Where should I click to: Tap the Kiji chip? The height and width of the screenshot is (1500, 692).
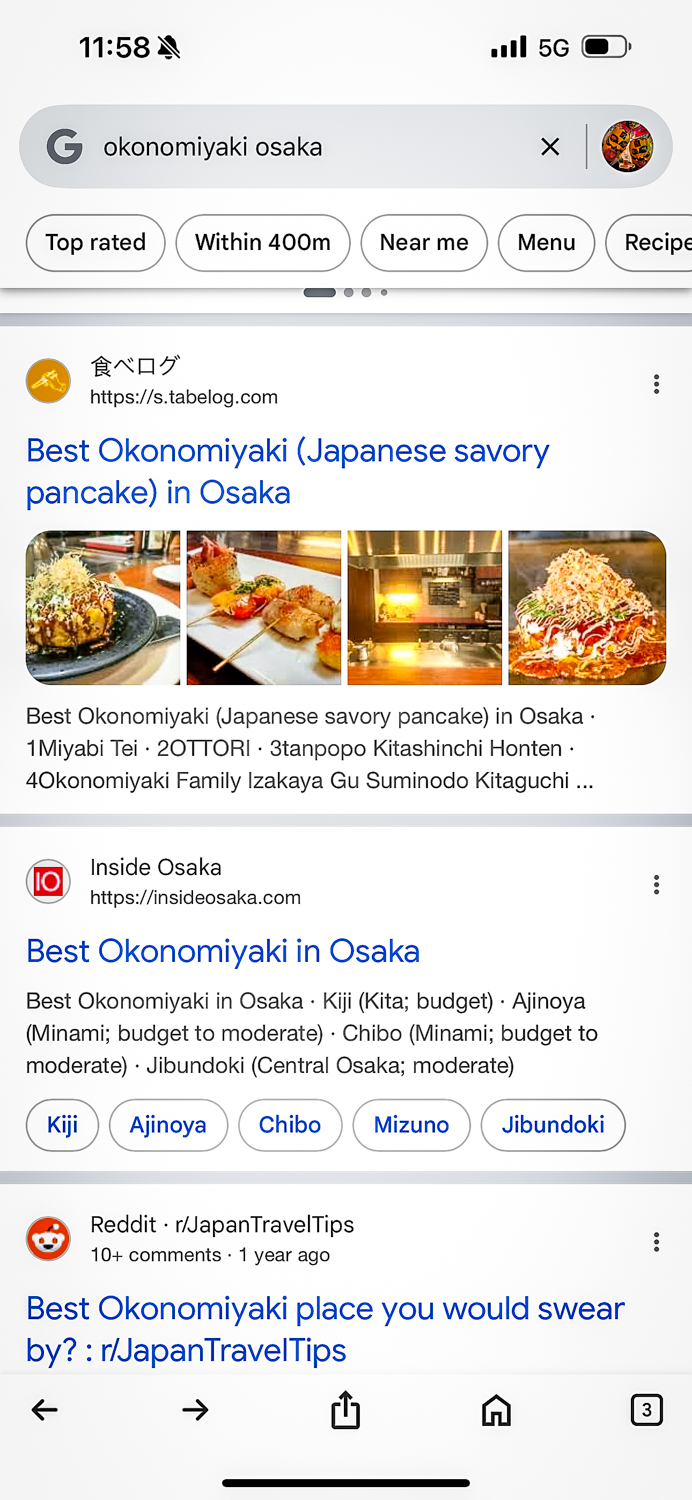[x=62, y=1125]
